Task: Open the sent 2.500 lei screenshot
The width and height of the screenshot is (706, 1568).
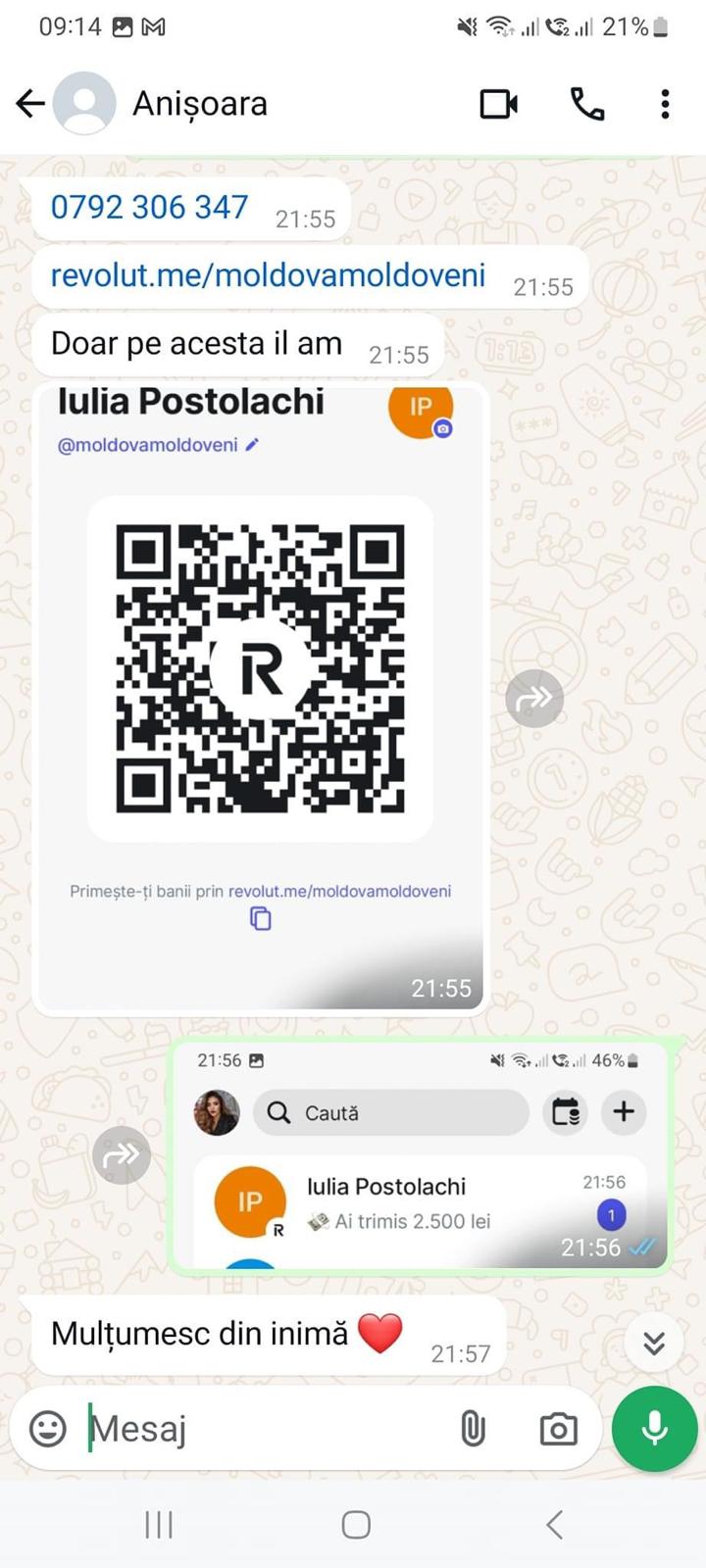Action: point(419,1156)
